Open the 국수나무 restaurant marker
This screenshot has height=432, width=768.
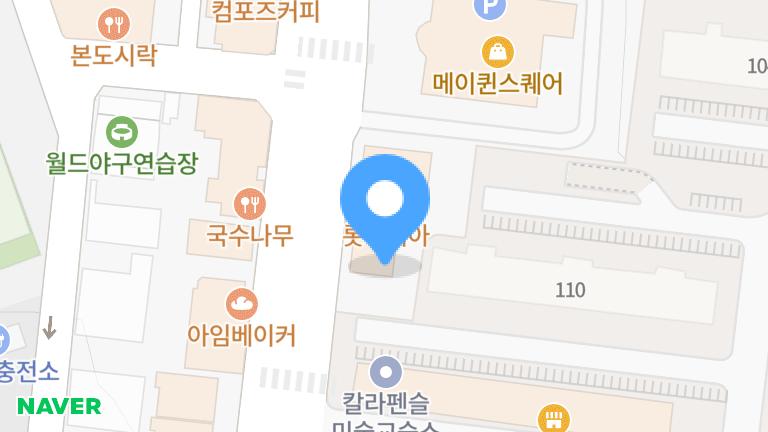(249, 204)
